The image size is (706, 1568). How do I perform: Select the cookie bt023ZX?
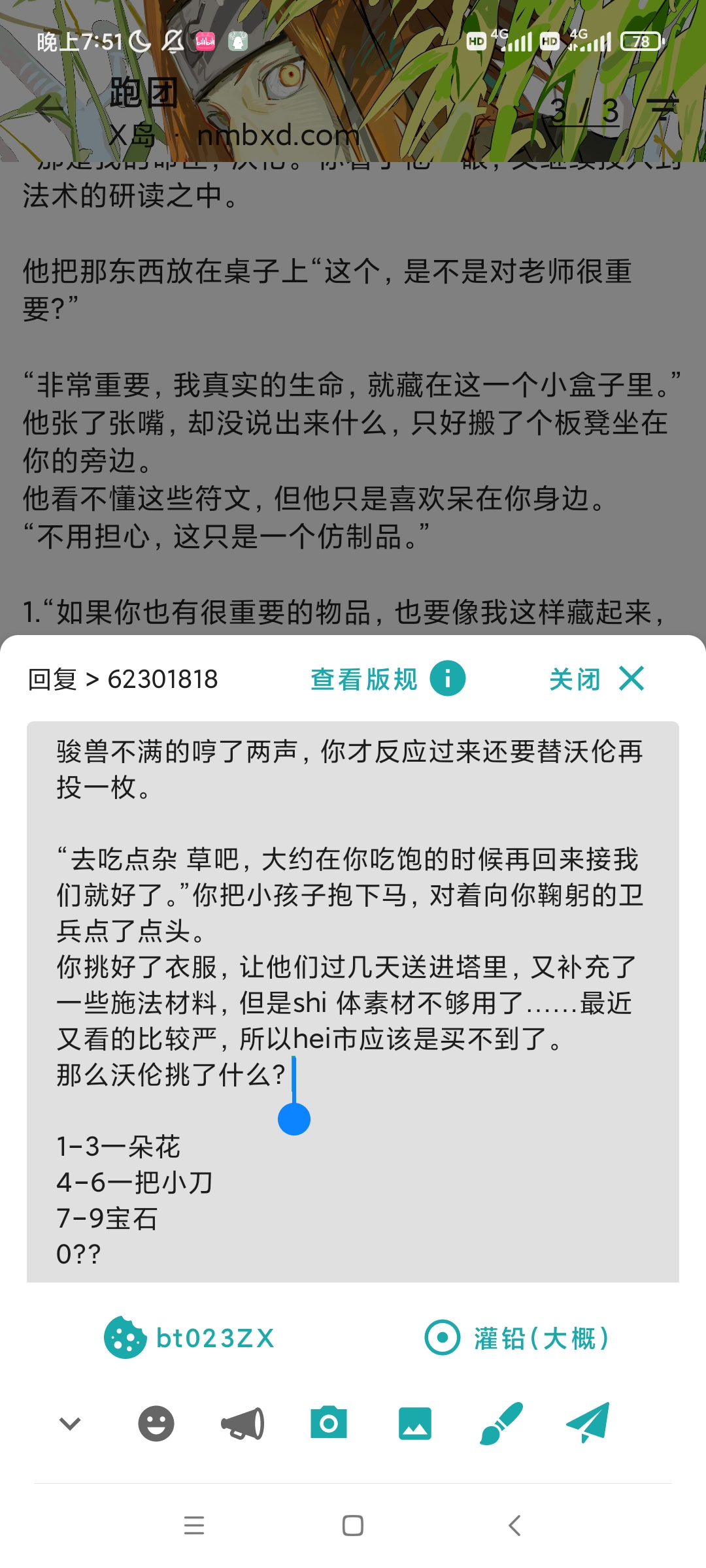pyautogui.click(x=190, y=1338)
